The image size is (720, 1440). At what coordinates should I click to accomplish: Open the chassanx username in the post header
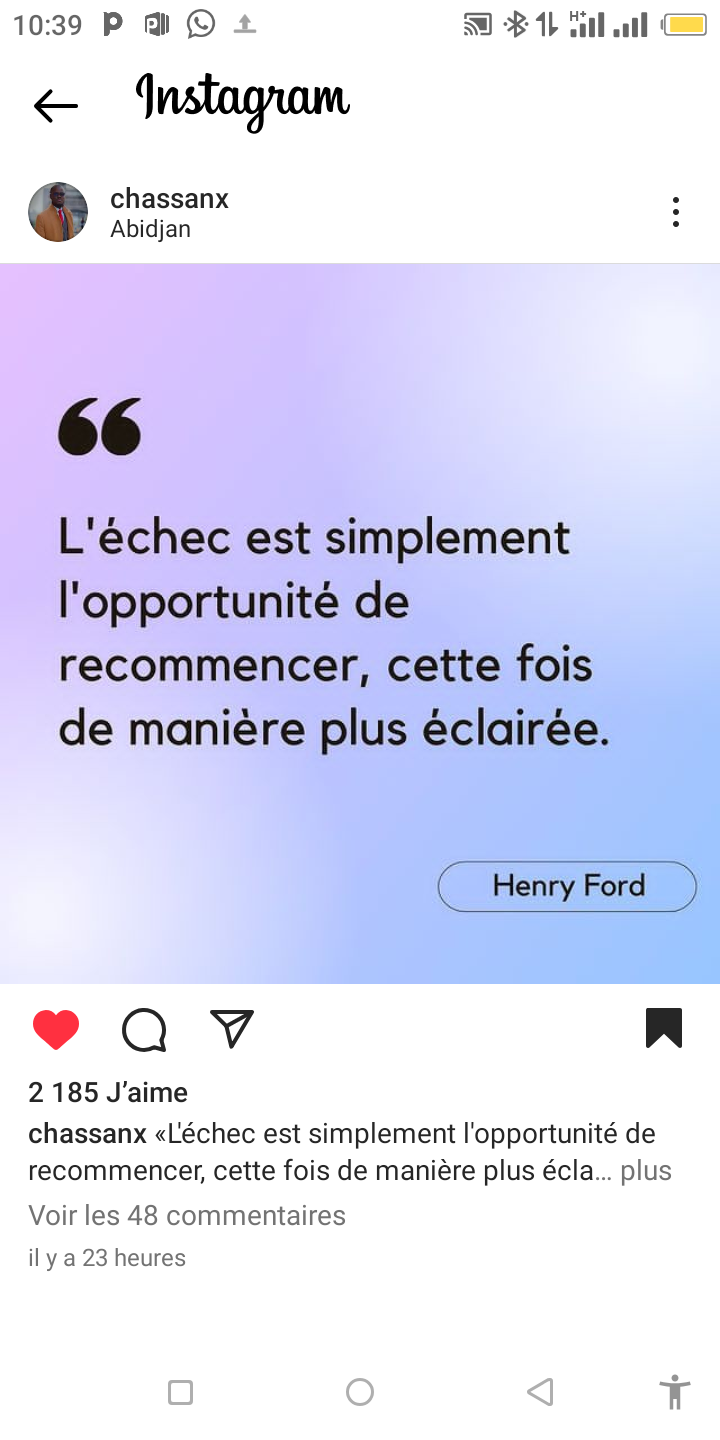click(169, 198)
